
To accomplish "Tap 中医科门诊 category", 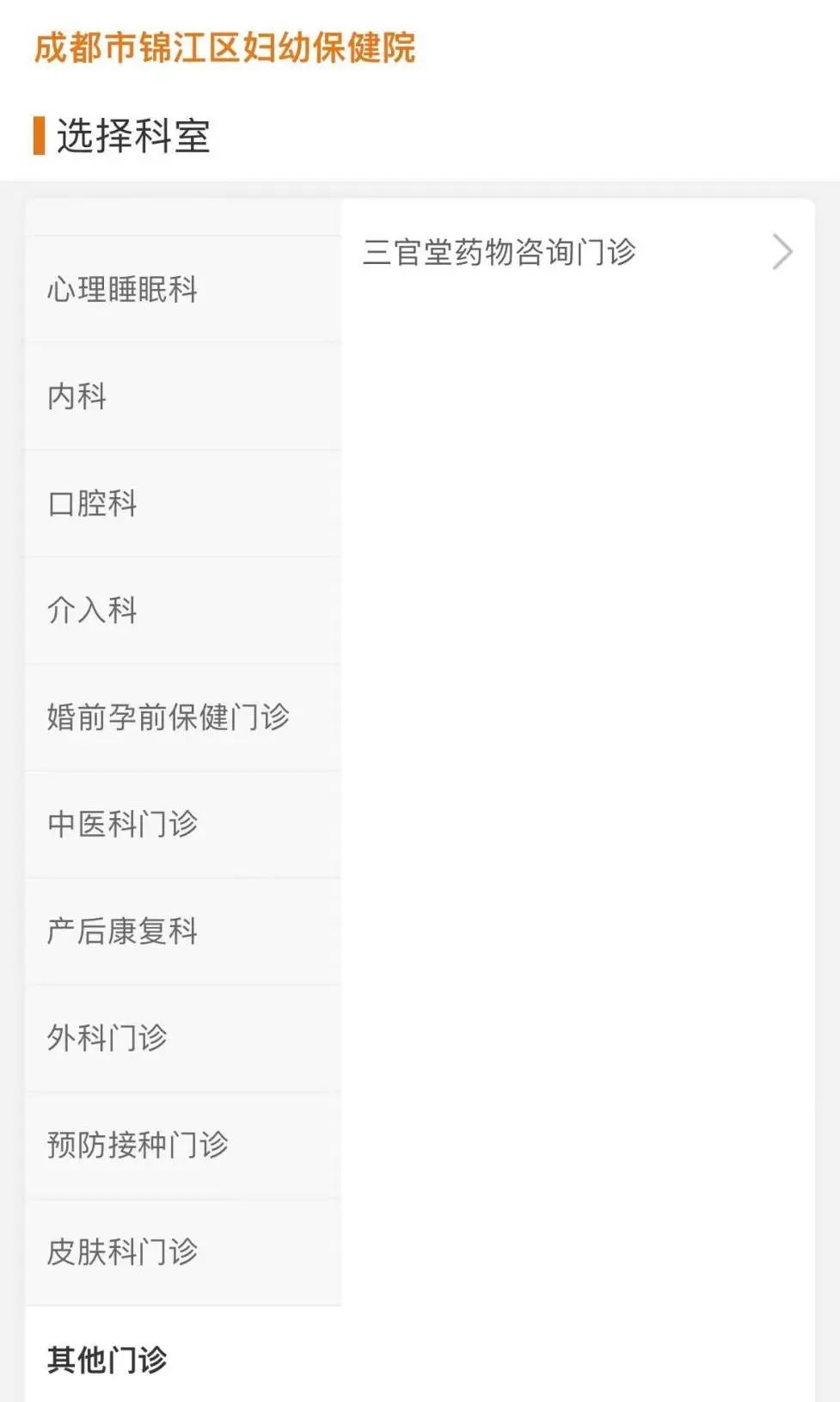I will (x=122, y=824).
